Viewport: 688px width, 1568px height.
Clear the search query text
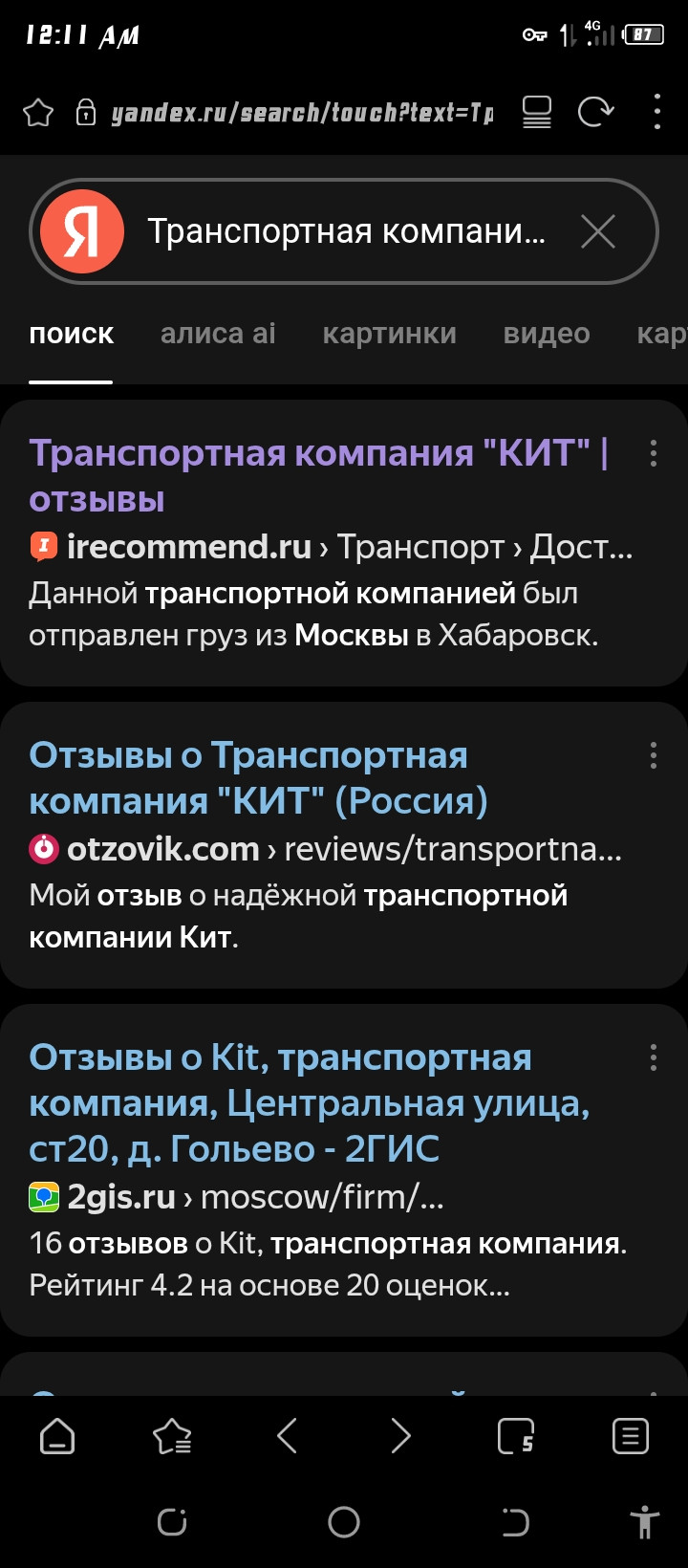click(x=598, y=231)
